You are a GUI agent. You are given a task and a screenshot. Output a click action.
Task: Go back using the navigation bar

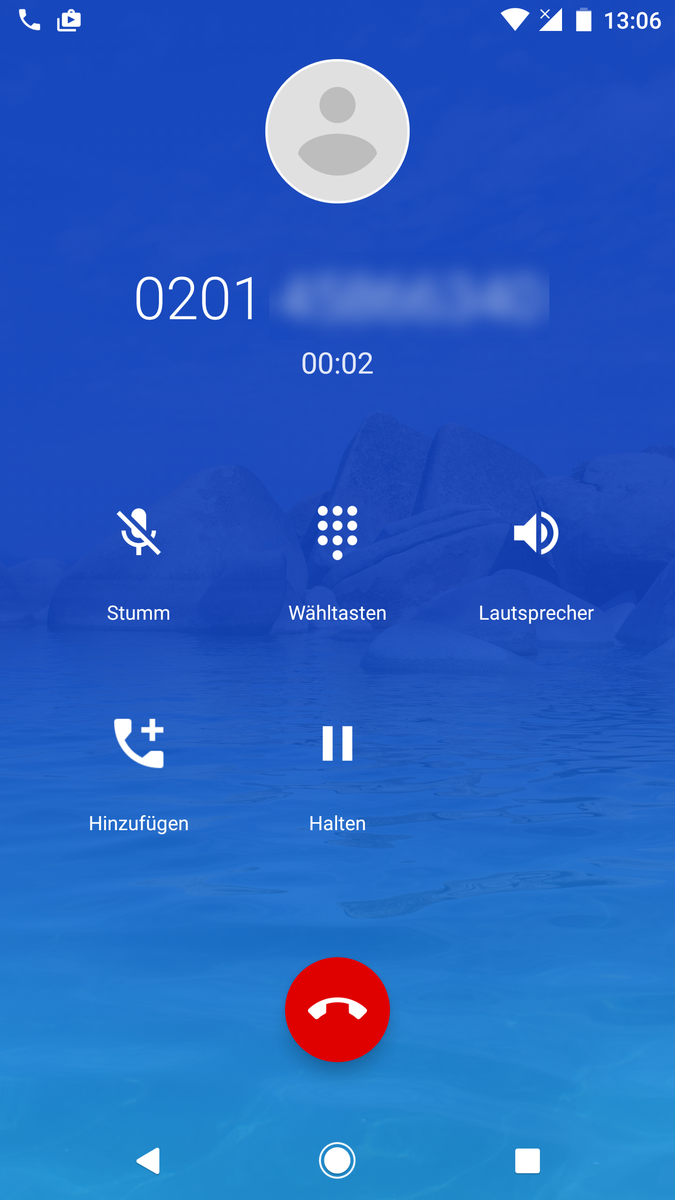[x=148, y=1160]
